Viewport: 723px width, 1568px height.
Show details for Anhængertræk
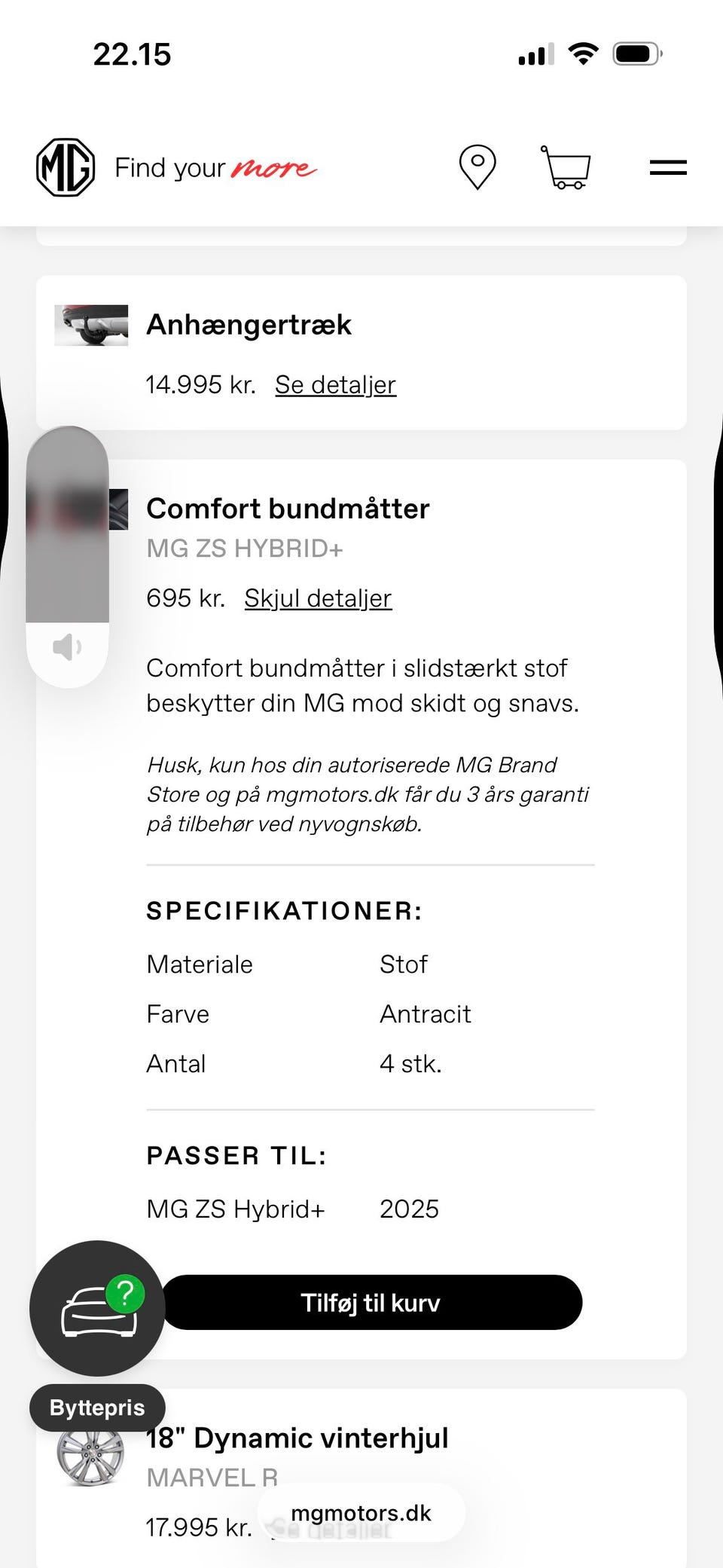[x=335, y=384]
